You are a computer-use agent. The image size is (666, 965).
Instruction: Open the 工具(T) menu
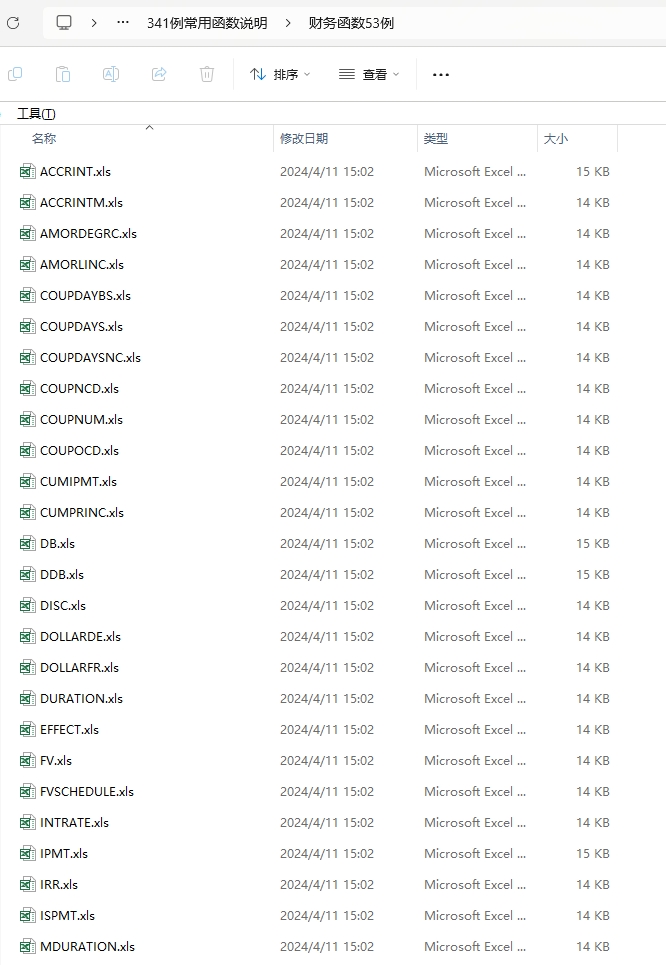point(36,114)
